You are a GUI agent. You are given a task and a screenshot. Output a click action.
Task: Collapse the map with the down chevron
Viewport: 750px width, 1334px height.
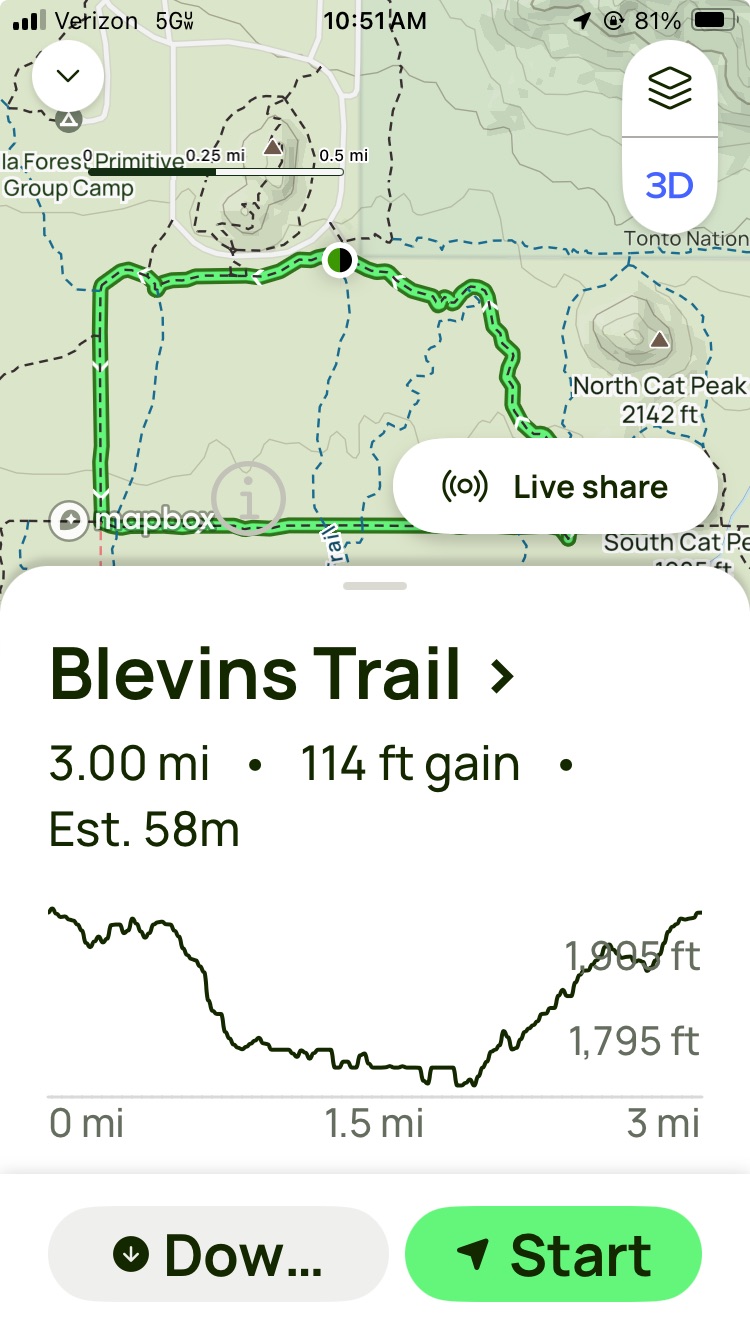(68, 75)
